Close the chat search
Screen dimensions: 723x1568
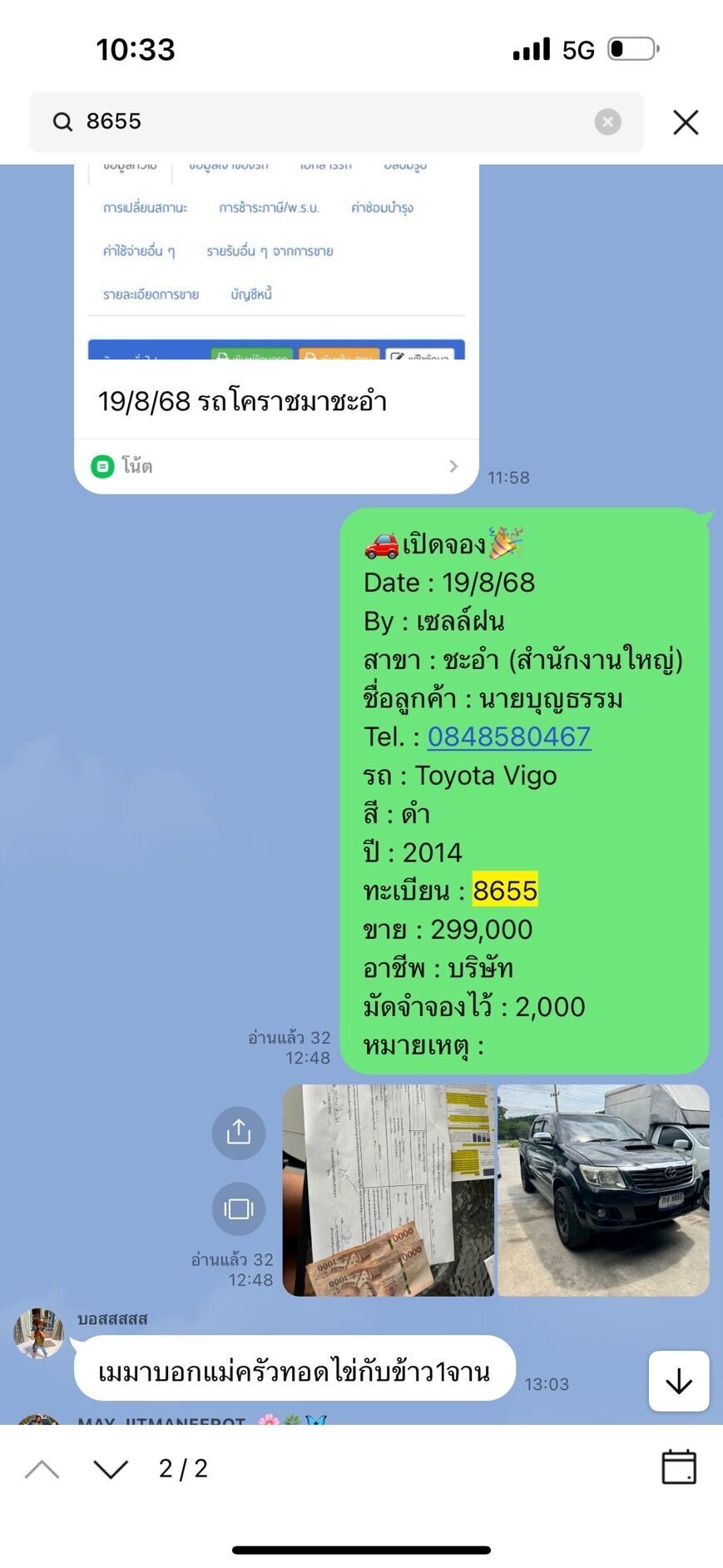[685, 122]
